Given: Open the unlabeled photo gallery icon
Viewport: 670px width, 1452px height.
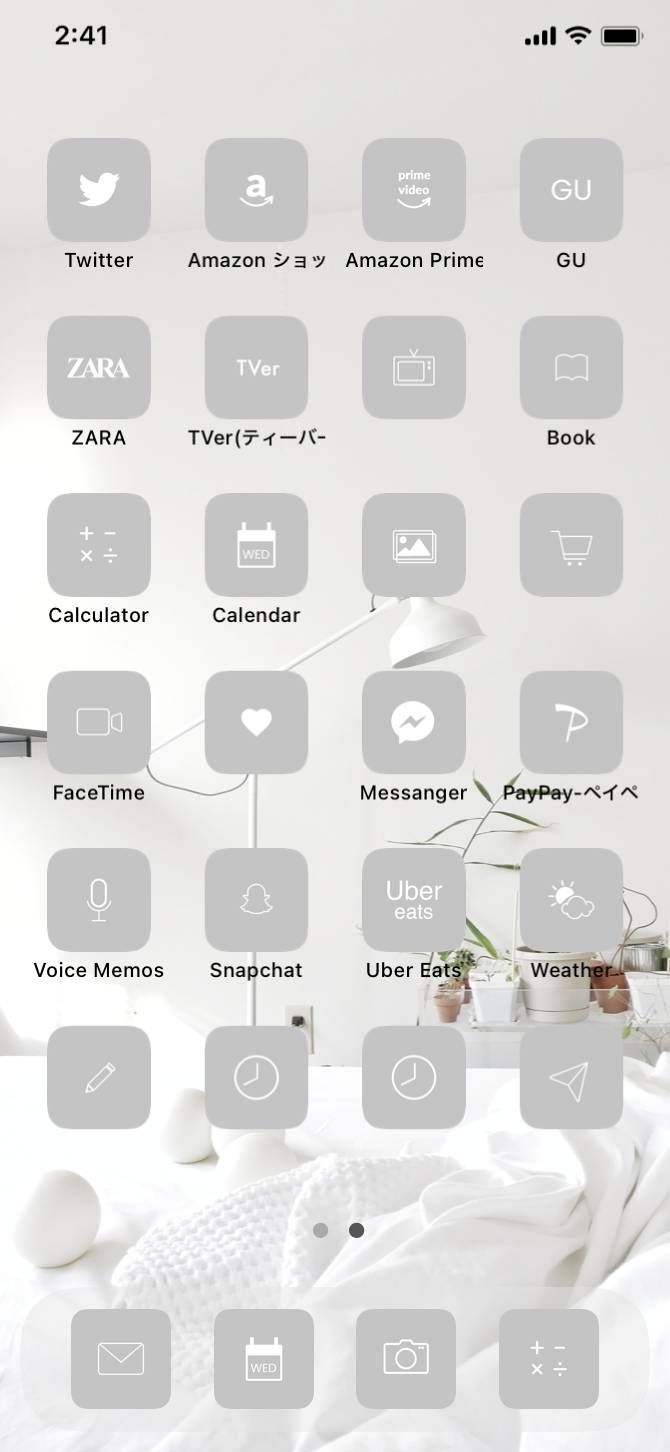Looking at the screenshot, I should [x=414, y=545].
